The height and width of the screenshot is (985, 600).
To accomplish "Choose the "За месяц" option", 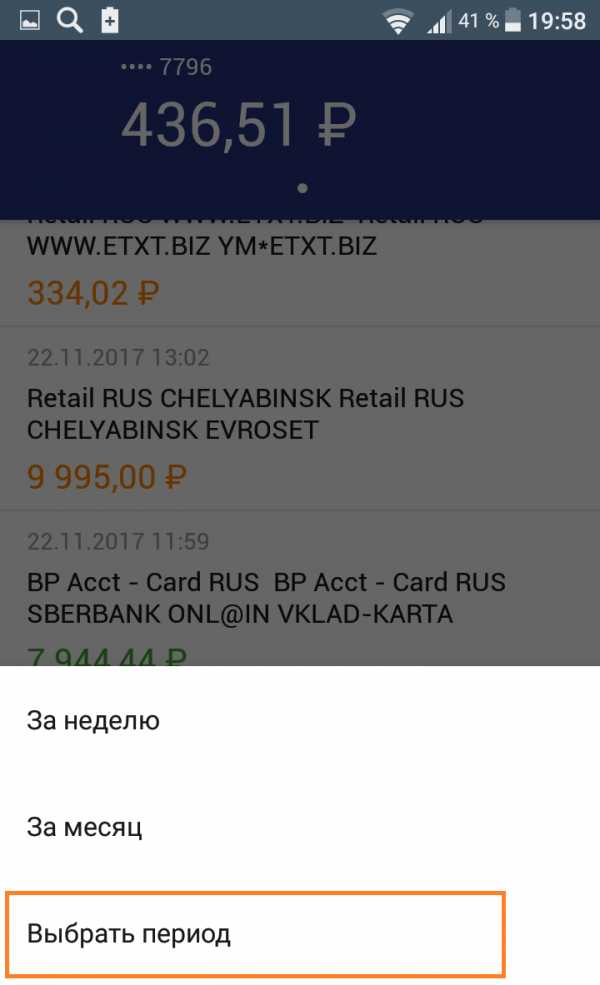I will pos(85,827).
